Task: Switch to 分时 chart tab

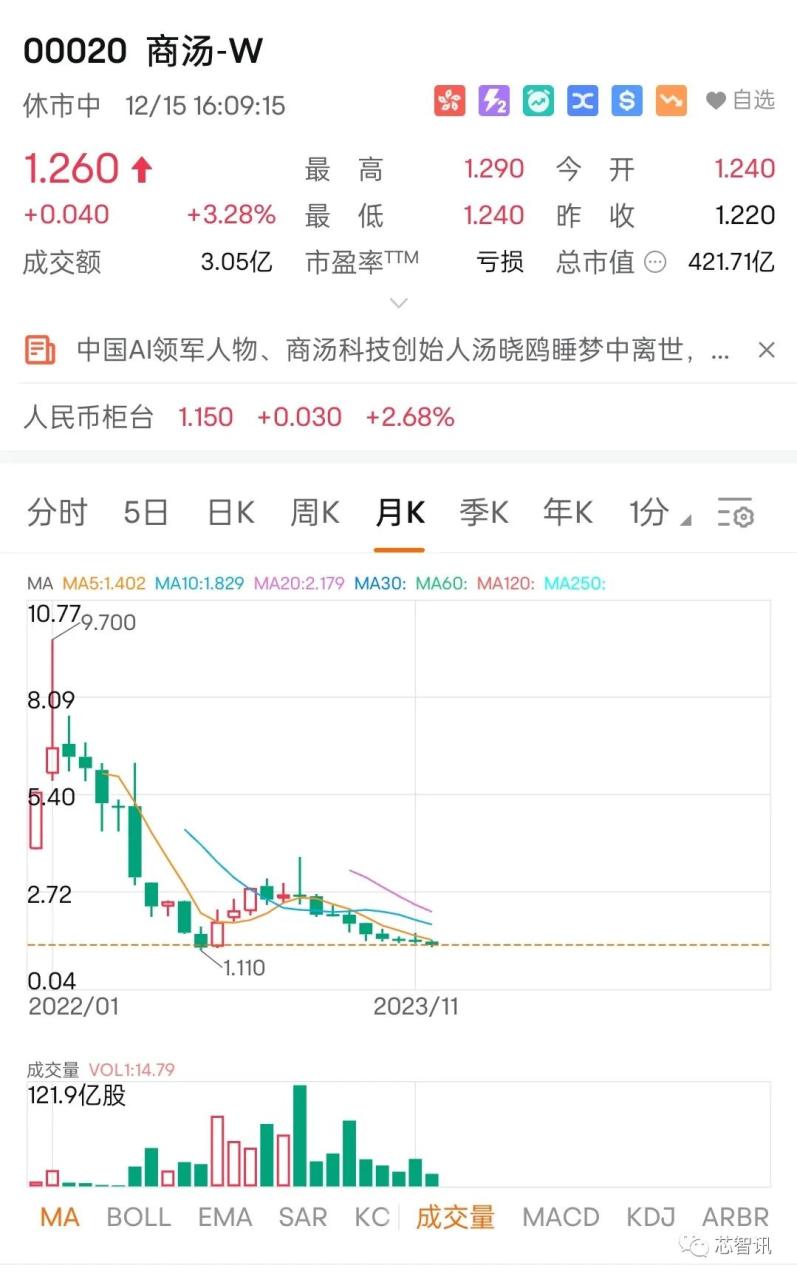Action: click(x=57, y=513)
